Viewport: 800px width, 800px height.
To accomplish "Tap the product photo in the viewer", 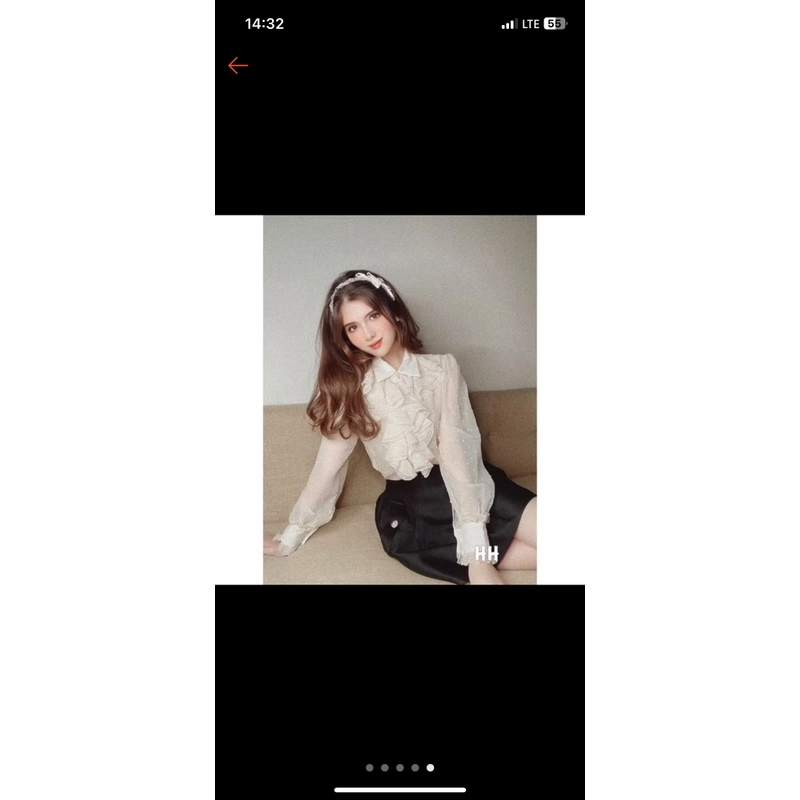I will (400, 400).
